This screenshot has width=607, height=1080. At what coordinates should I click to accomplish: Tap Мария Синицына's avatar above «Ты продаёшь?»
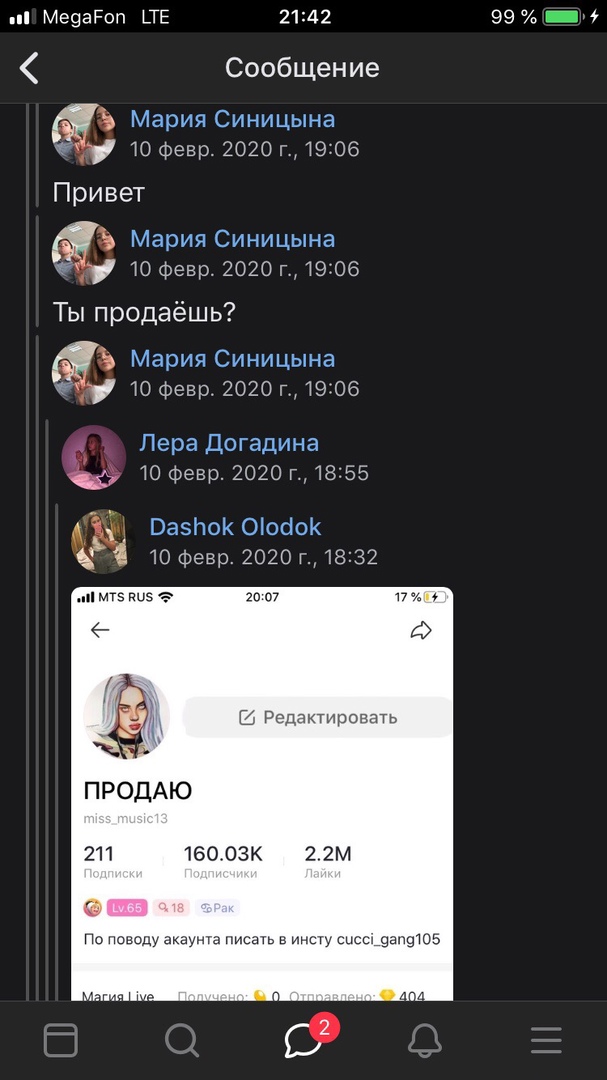(x=84, y=254)
